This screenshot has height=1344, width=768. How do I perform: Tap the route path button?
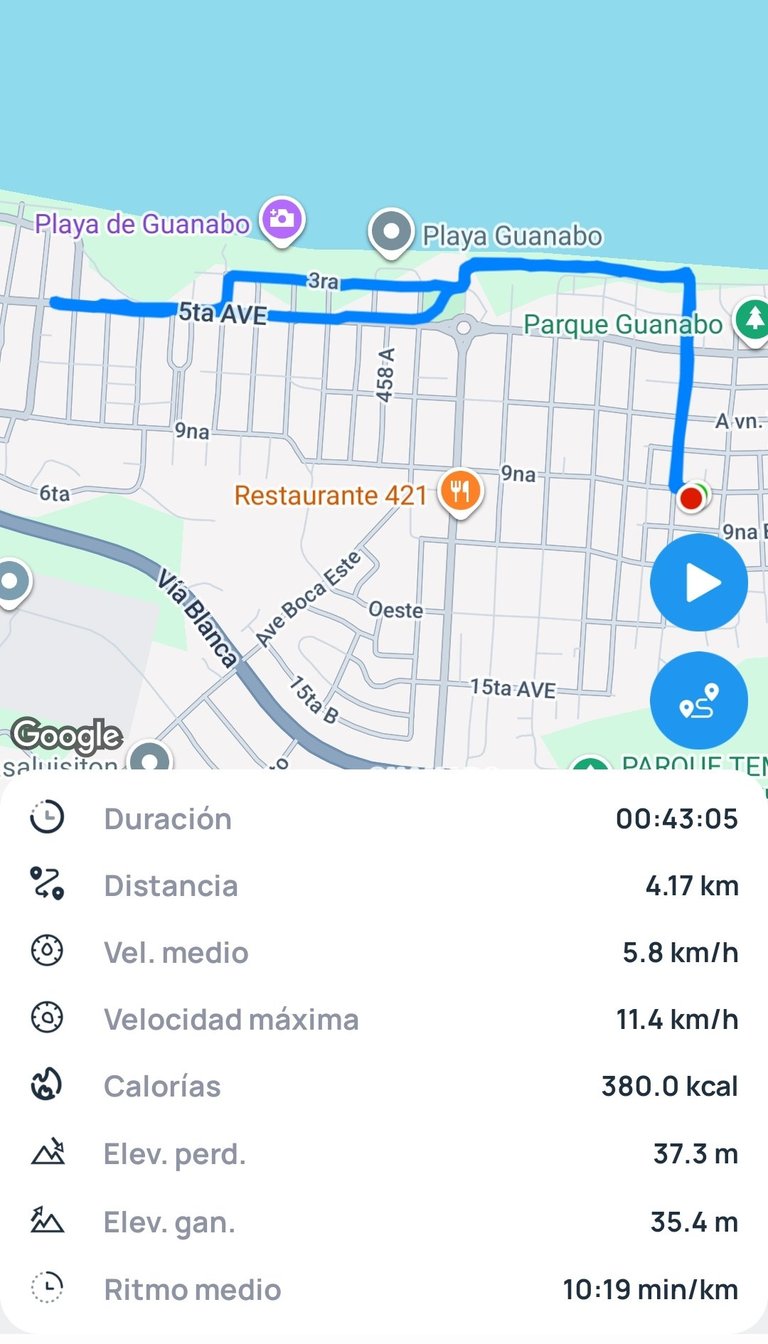click(x=698, y=703)
